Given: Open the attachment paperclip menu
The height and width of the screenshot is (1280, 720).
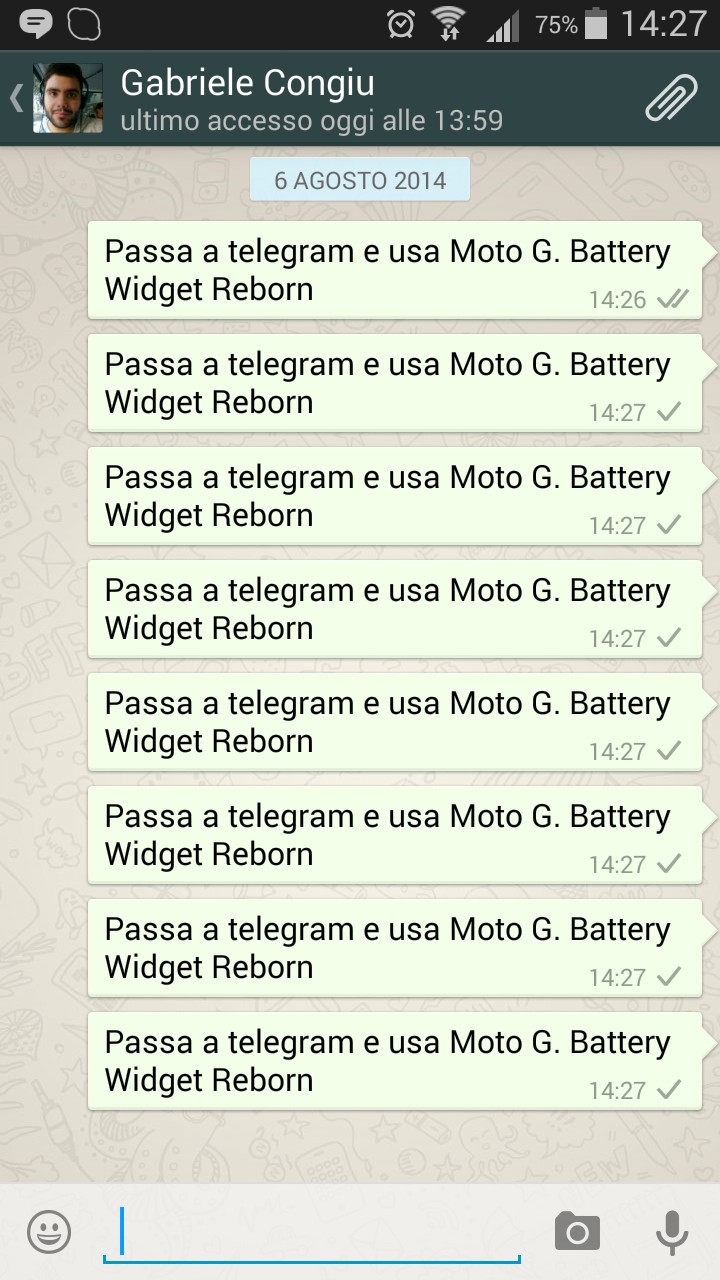Looking at the screenshot, I should [x=670, y=98].
